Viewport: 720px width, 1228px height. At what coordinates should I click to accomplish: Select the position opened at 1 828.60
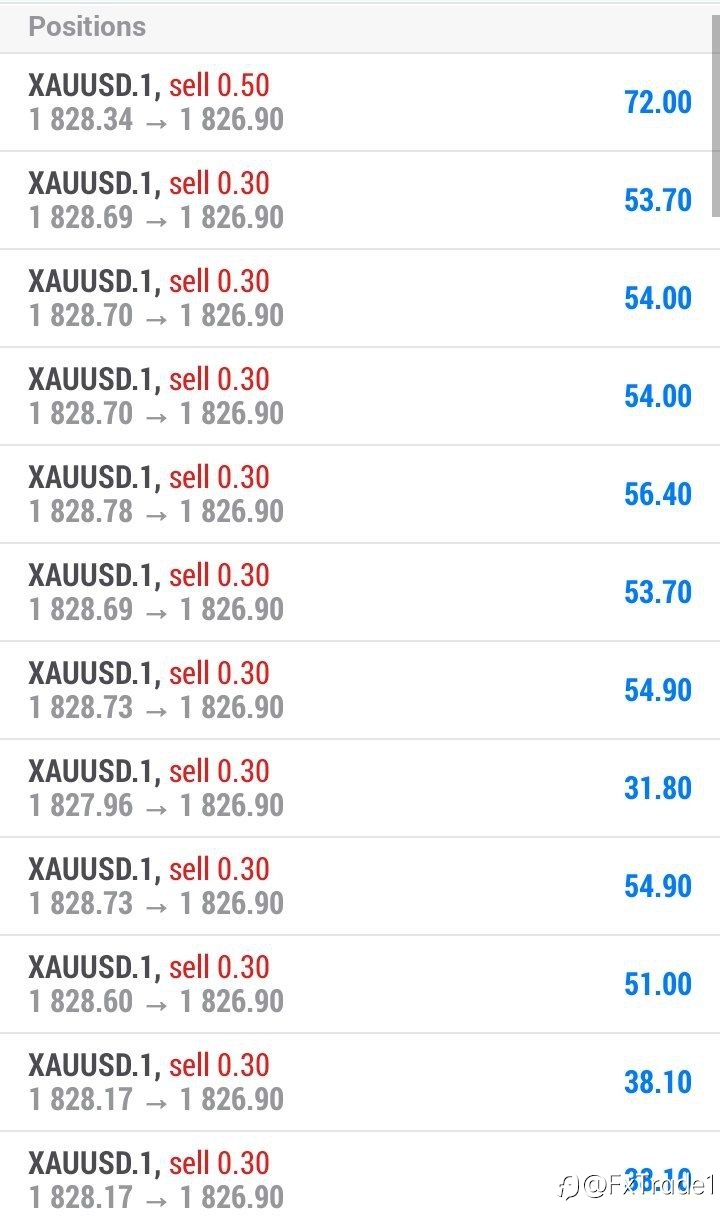coord(360,985)
